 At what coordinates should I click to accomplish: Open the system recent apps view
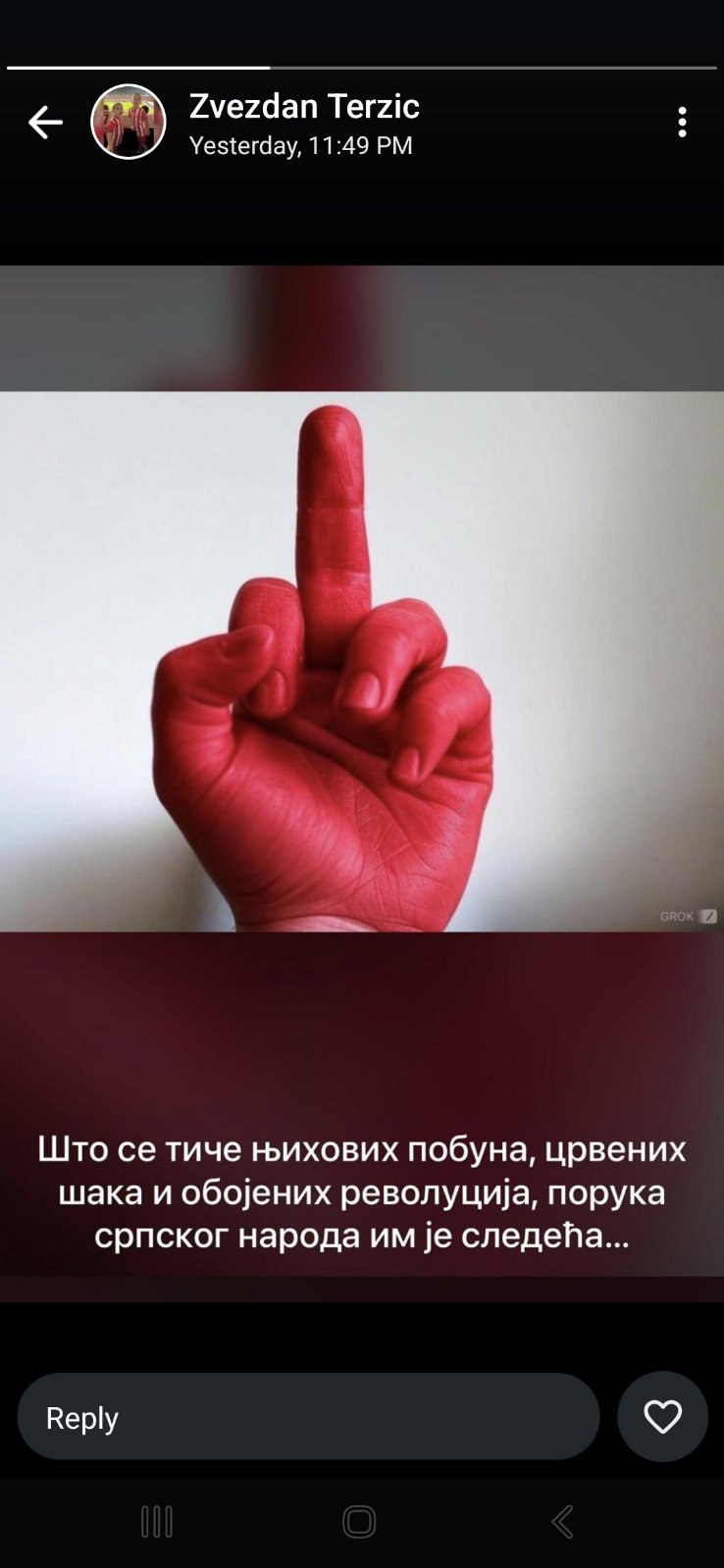click(x=157, y=1522)
